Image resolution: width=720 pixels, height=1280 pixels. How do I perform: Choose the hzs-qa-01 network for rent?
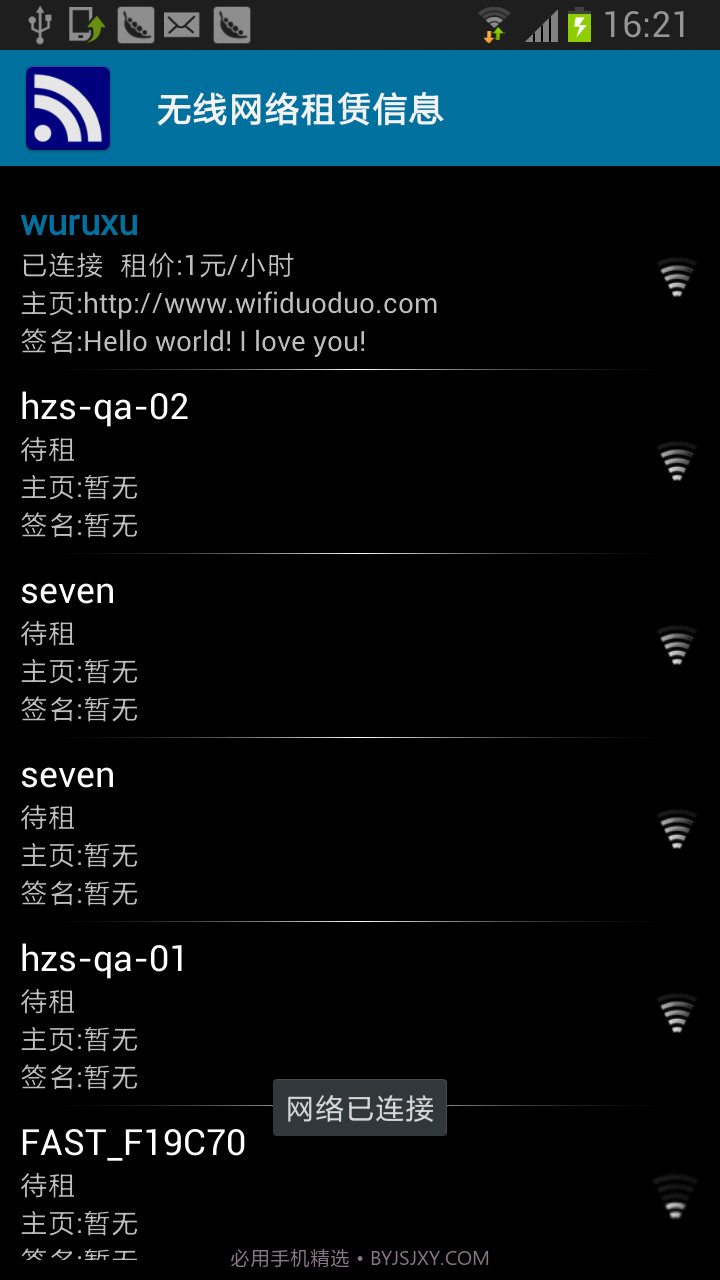[104, 958]
